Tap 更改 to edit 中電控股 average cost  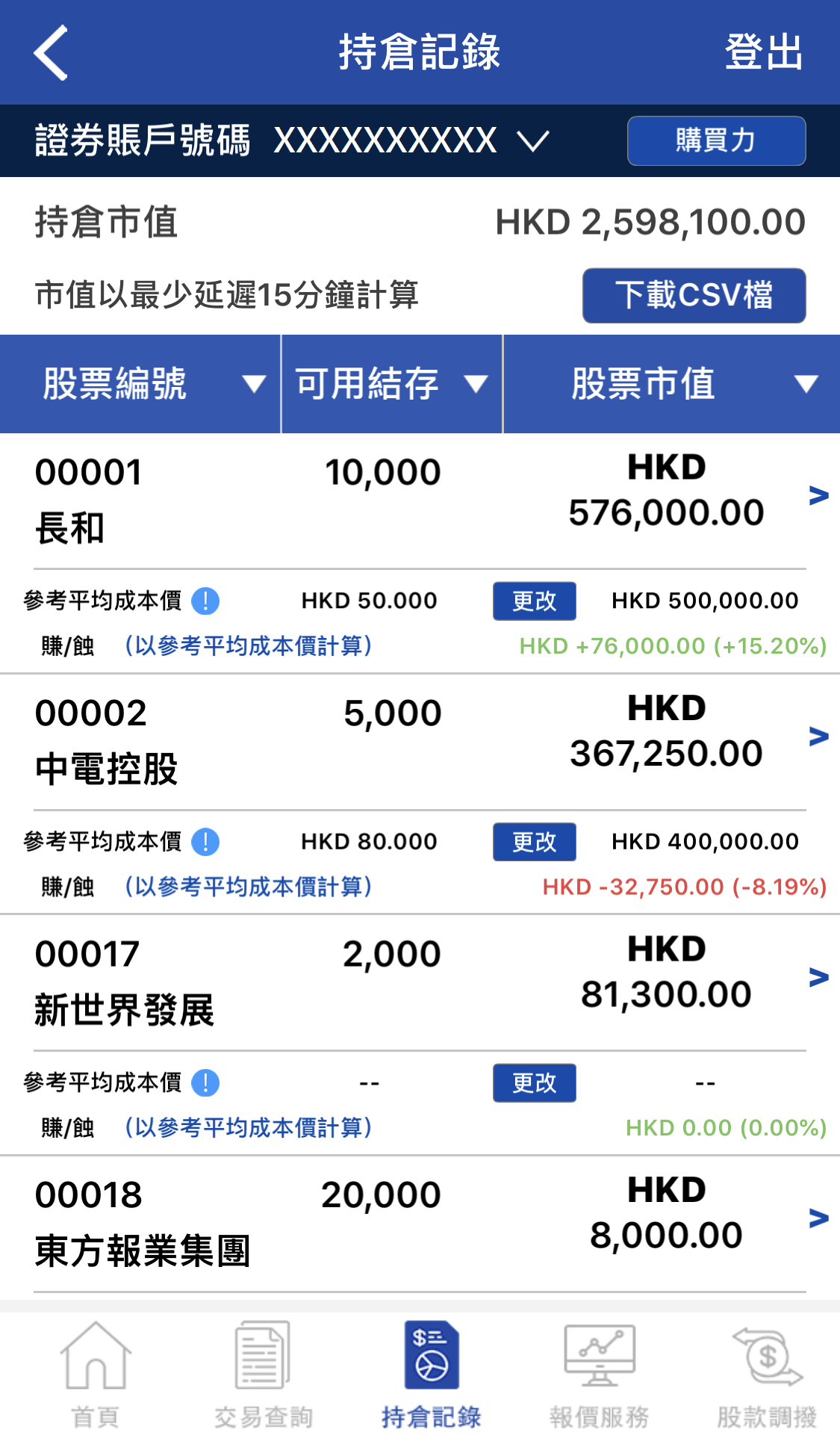pos(534,842)
